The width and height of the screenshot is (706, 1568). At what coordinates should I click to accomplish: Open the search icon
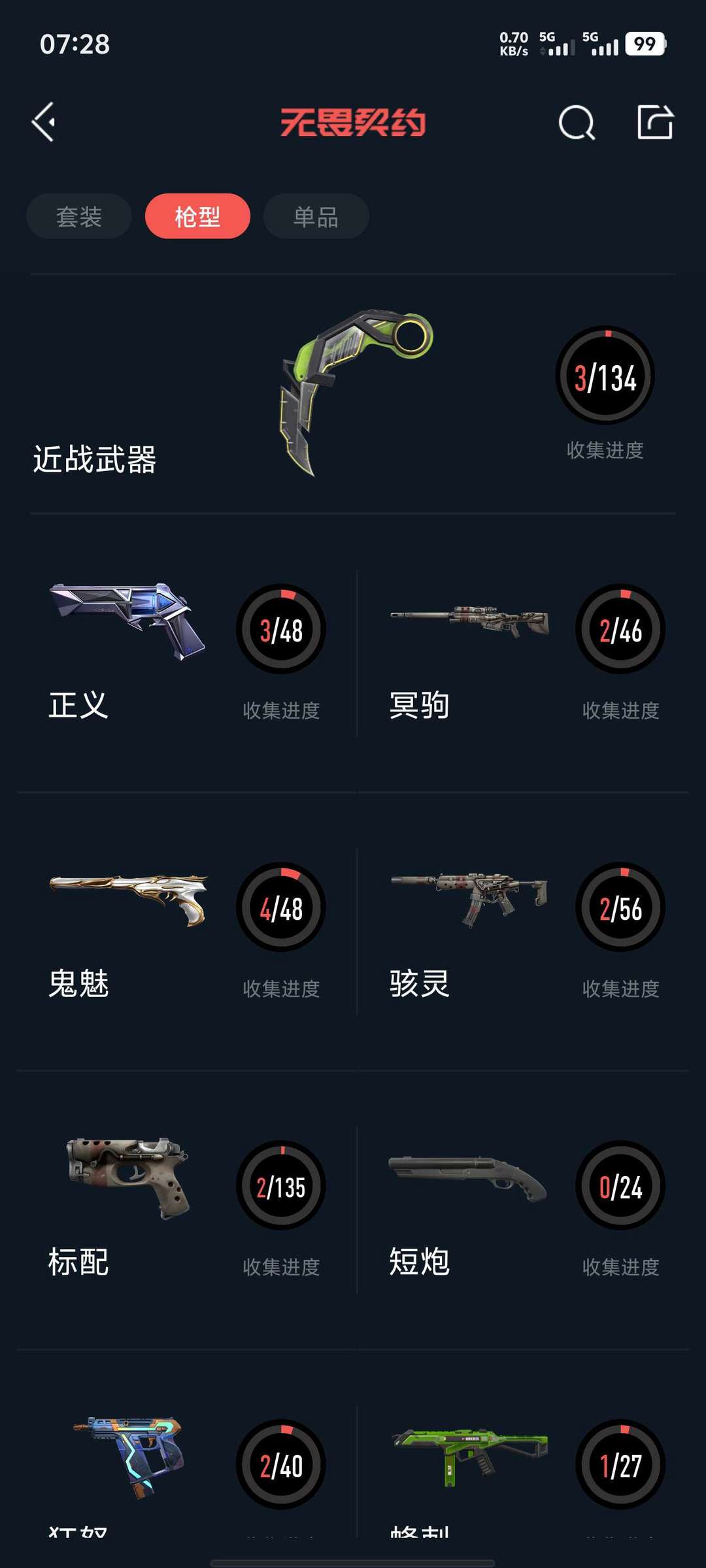tap(577, 122)
